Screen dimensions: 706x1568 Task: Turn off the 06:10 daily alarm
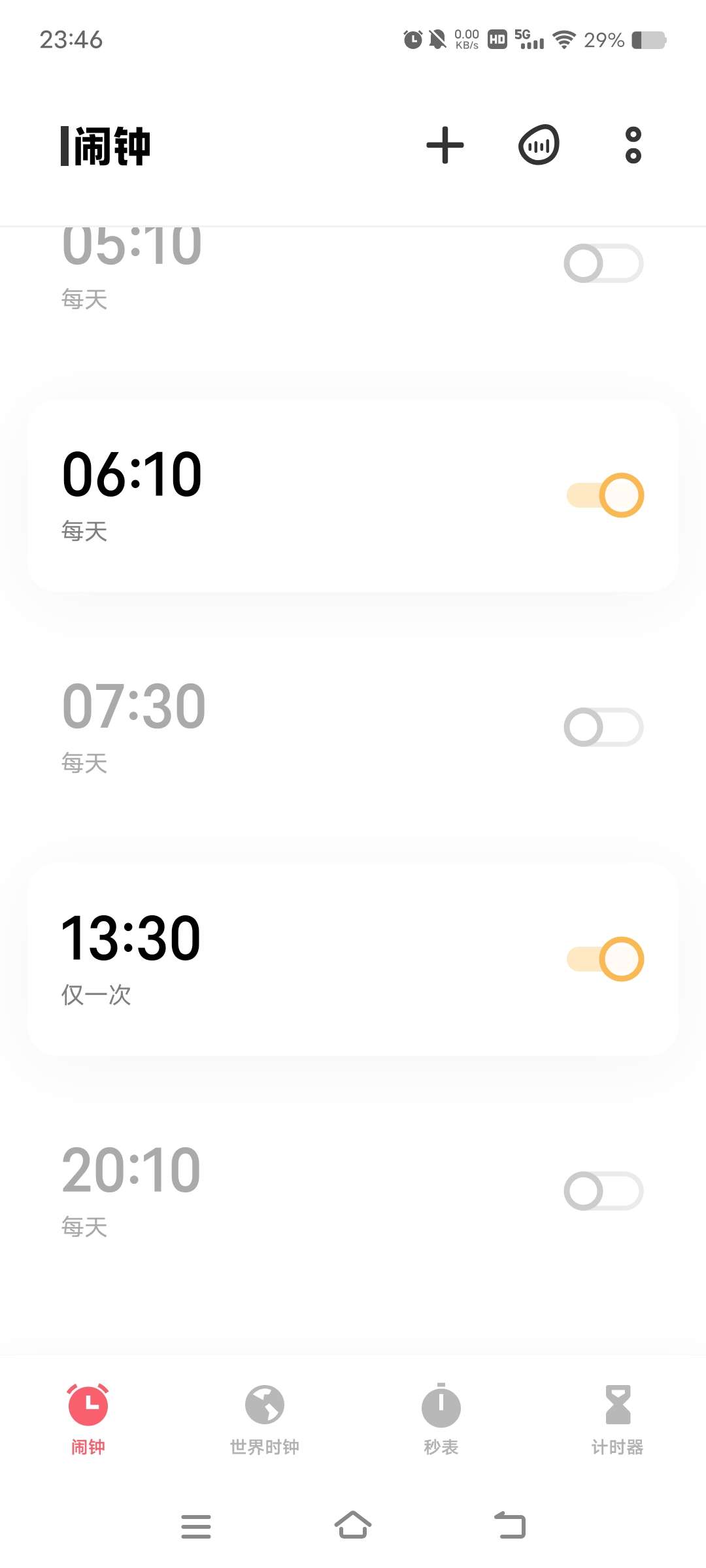(x=605, y=495)
